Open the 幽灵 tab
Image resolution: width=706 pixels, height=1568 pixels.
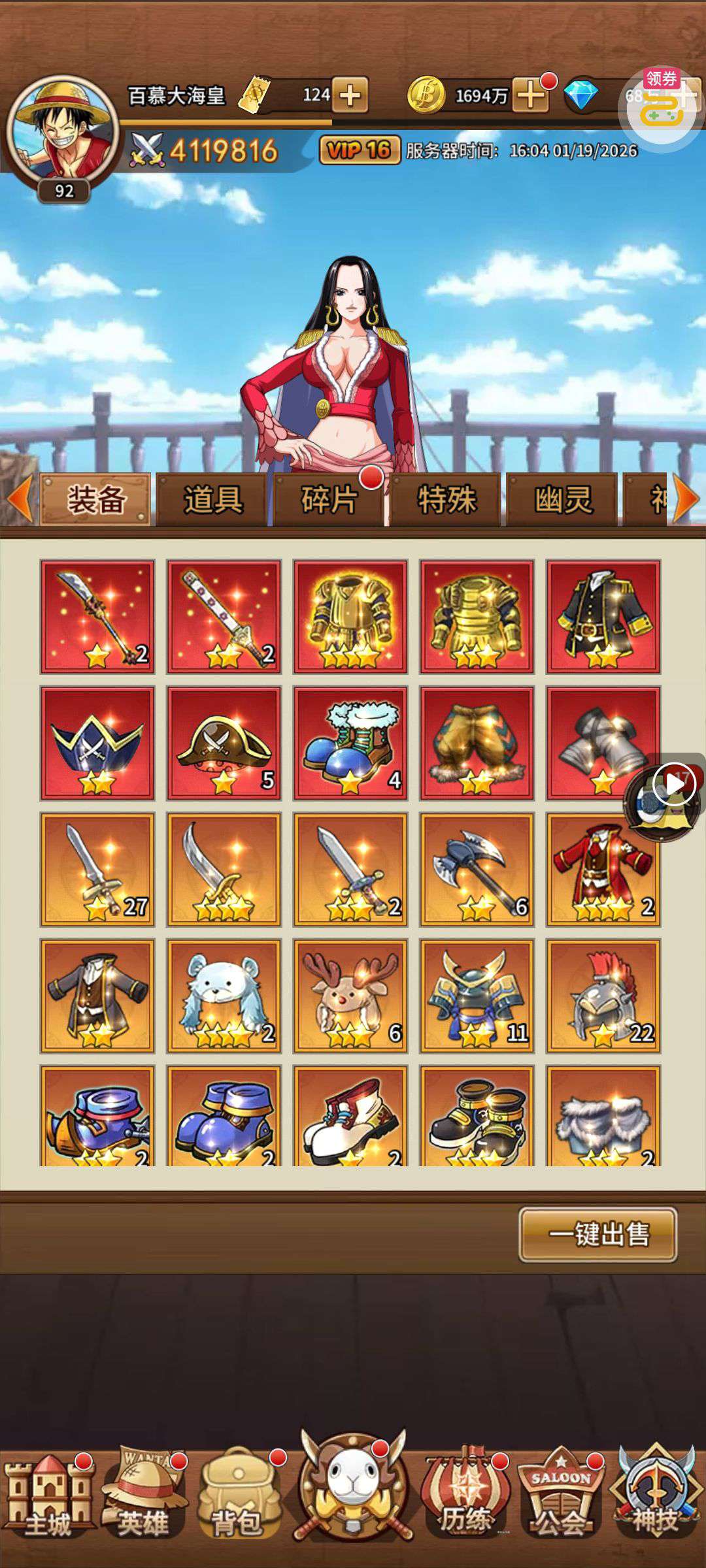563,500
